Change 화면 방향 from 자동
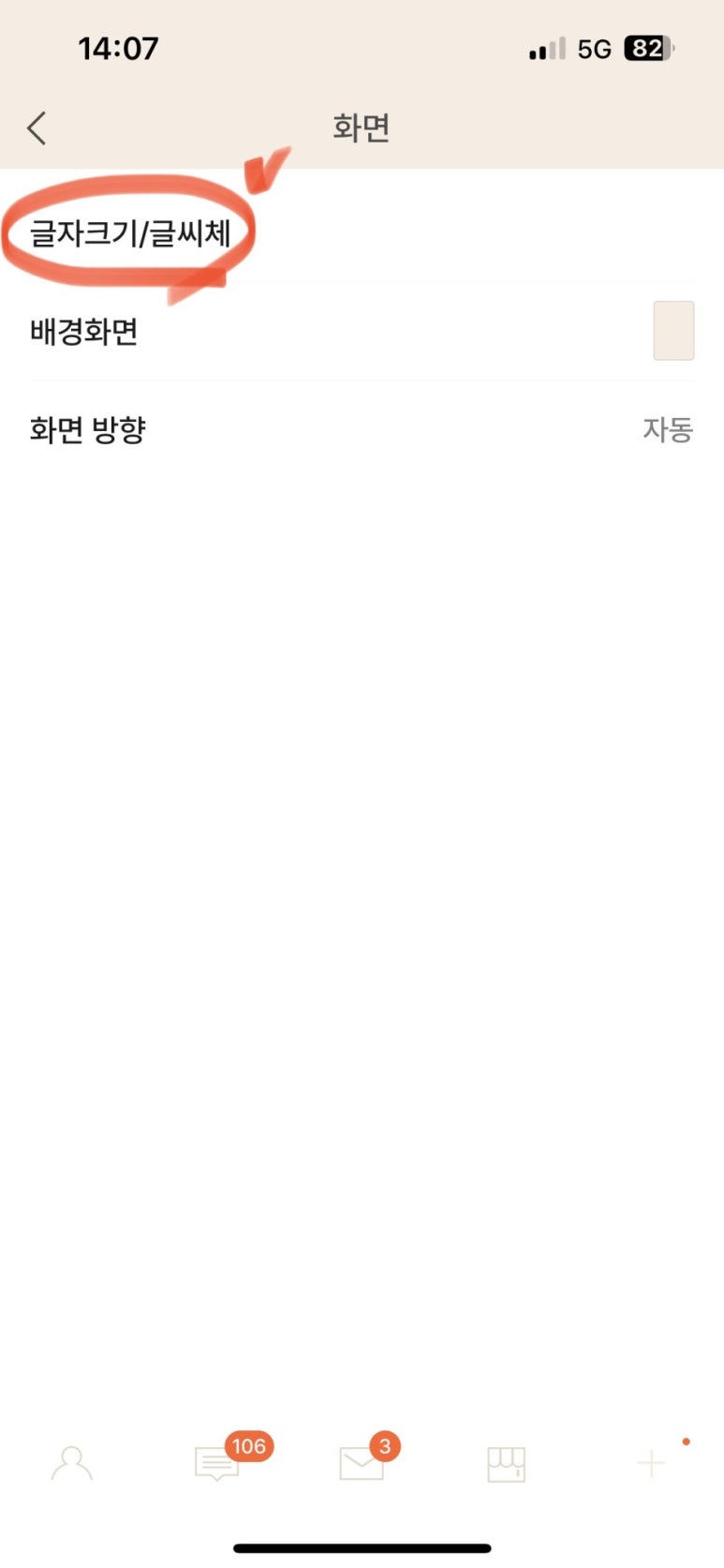Screen dimensions: 724x1568 tap(362, 430)
